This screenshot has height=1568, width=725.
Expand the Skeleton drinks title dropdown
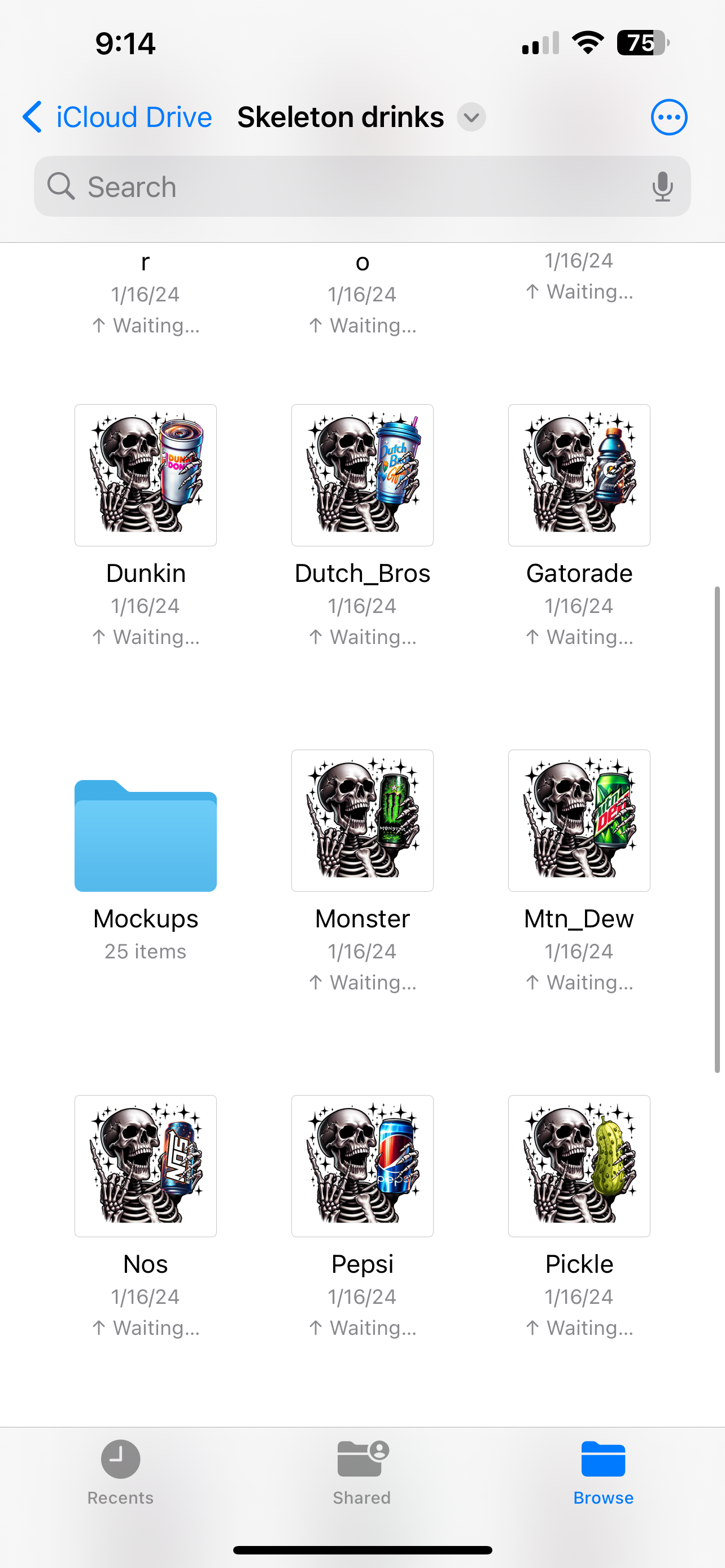point(471,117)
